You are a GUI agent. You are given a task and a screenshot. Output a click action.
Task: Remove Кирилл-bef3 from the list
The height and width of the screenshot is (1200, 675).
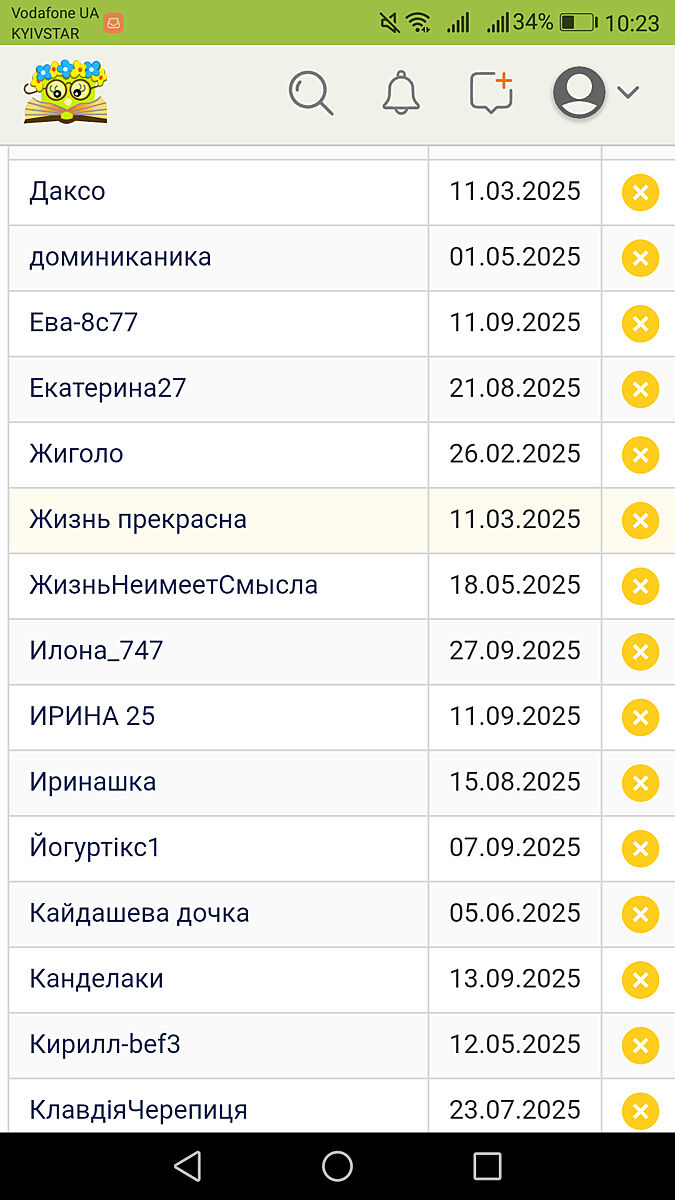tap(640, 1046)
